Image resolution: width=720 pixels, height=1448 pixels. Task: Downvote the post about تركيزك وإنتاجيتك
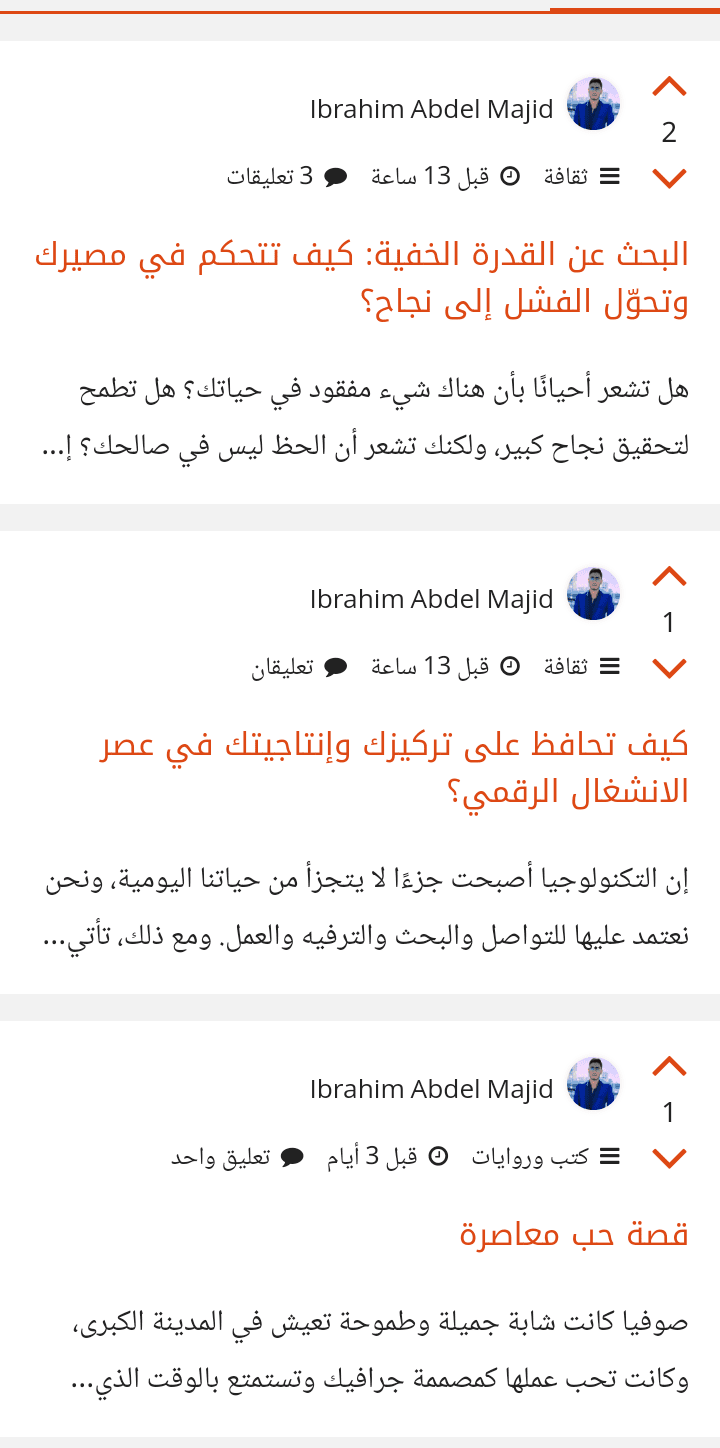(669, 669)
